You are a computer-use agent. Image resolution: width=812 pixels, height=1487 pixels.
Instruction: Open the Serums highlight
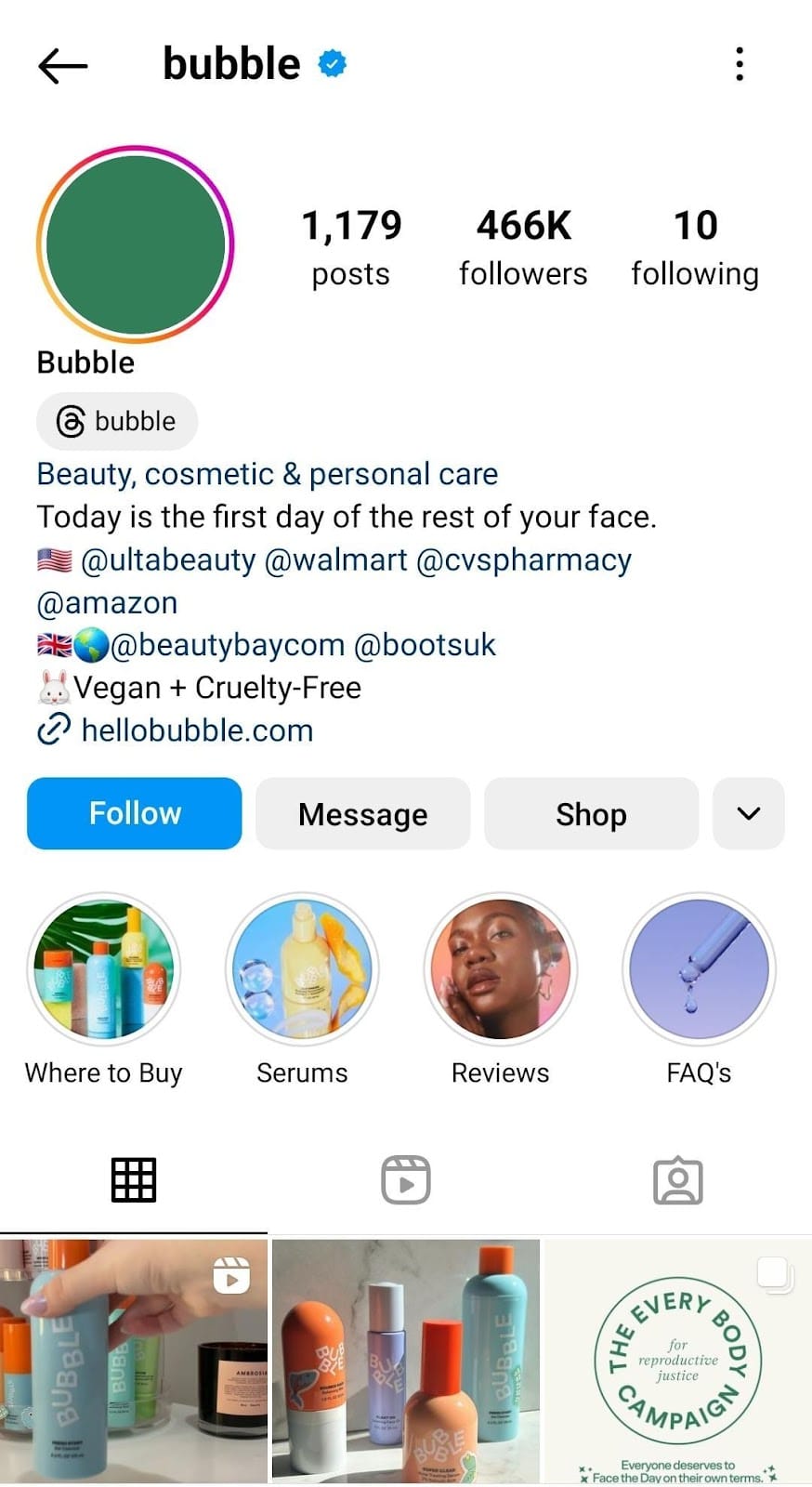(302, 969)
